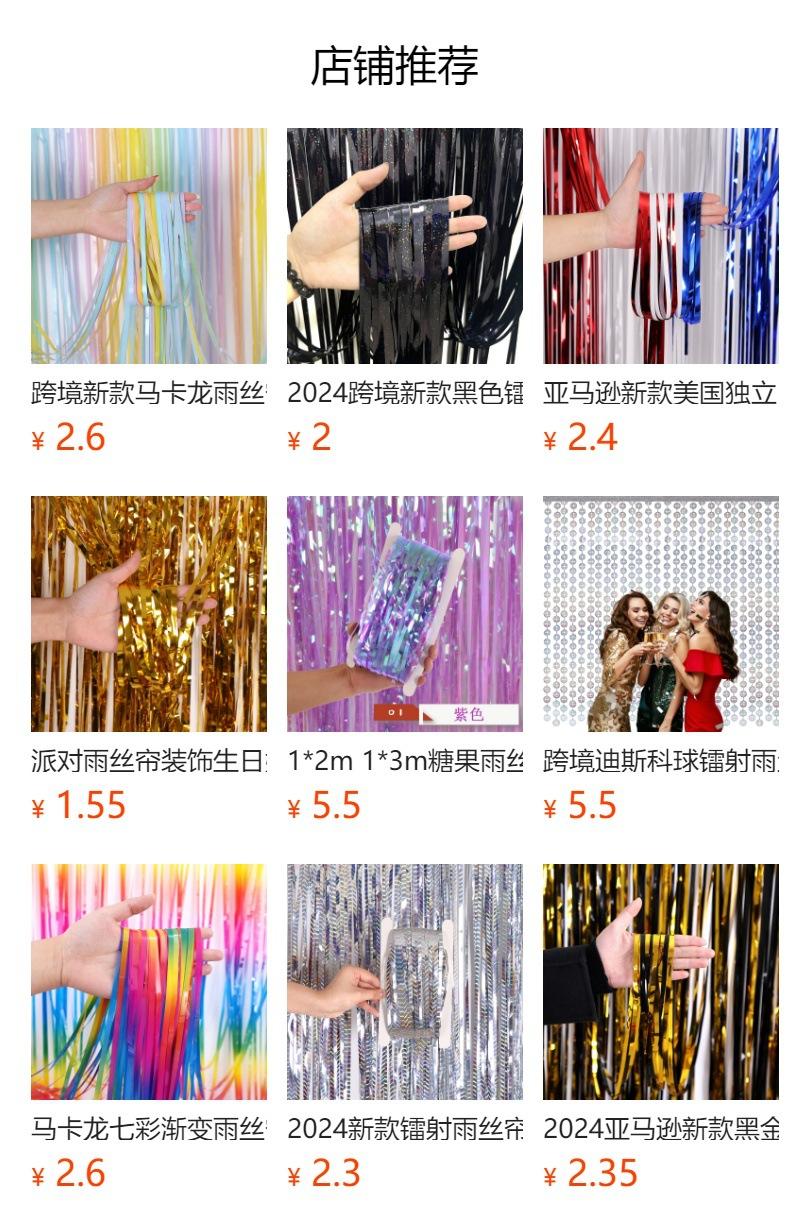Screen dimensions: 790x1232
Task: Open the 2024亚马逊新款黑金 product card
Action: point(660,982)
